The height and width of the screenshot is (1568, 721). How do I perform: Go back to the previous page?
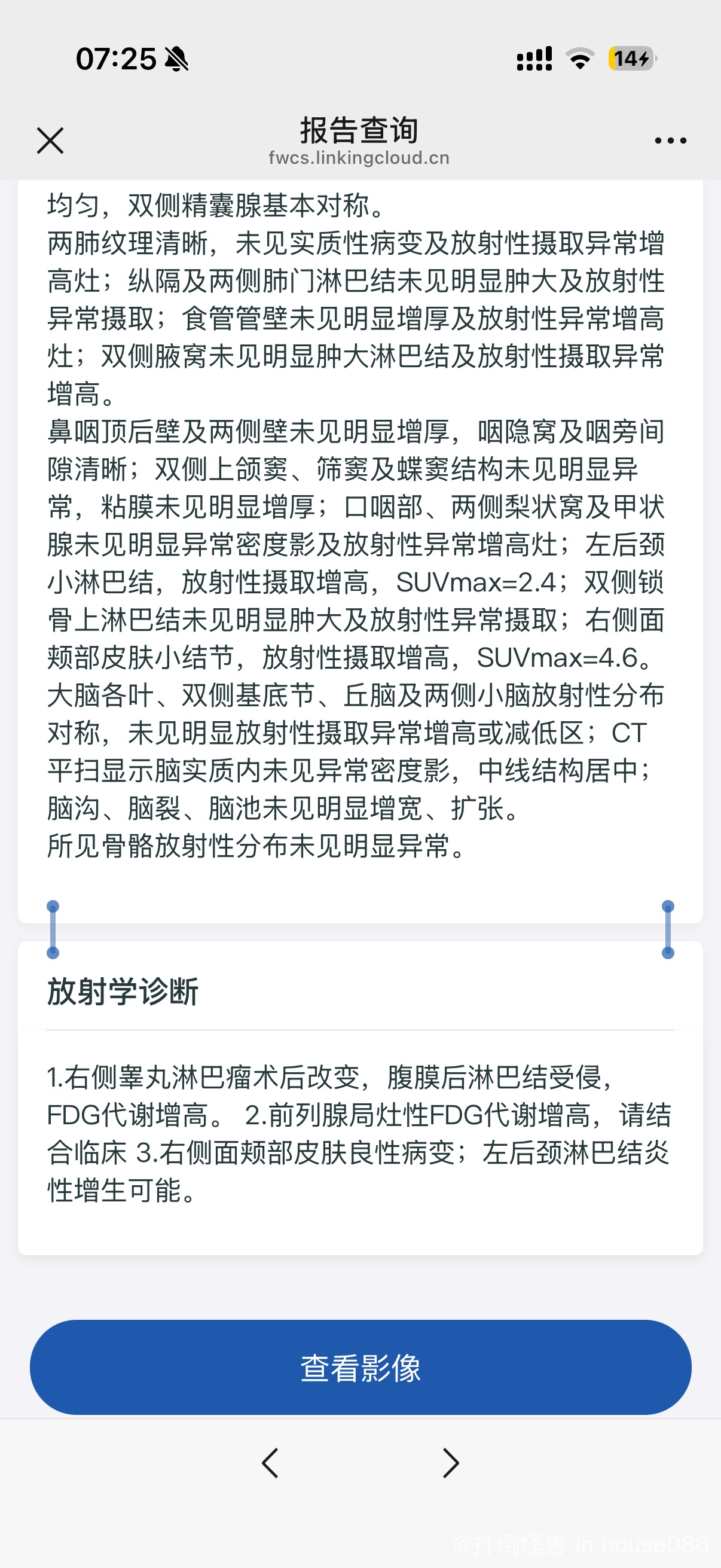tap(270, 1463)
